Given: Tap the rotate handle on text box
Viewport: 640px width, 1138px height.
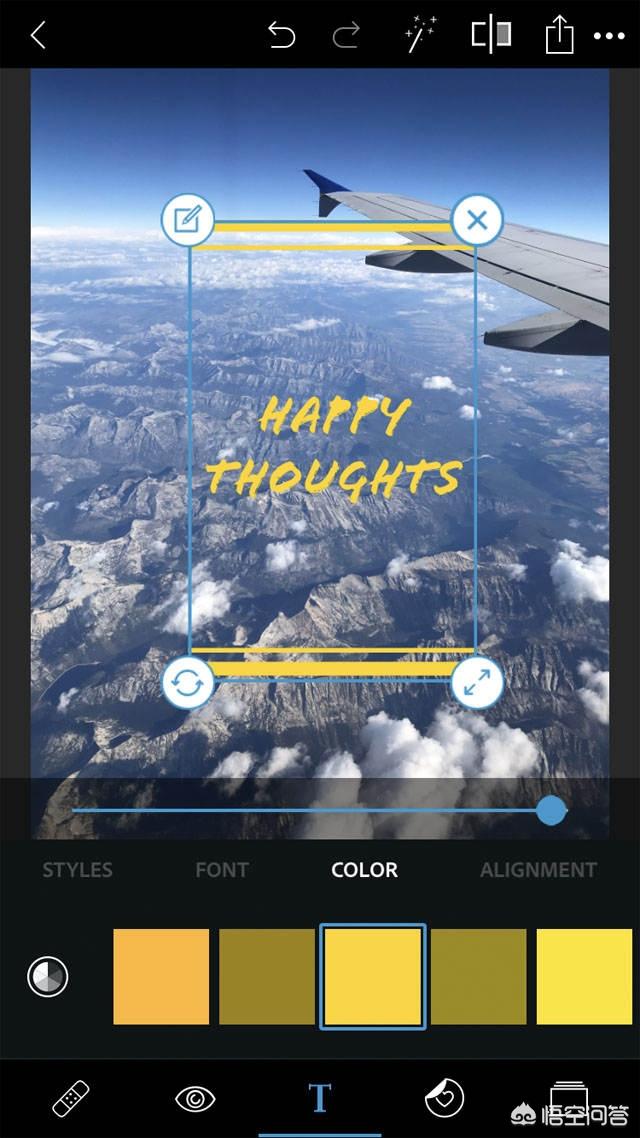Looking at the screenshot, I should tap(187, 682).
